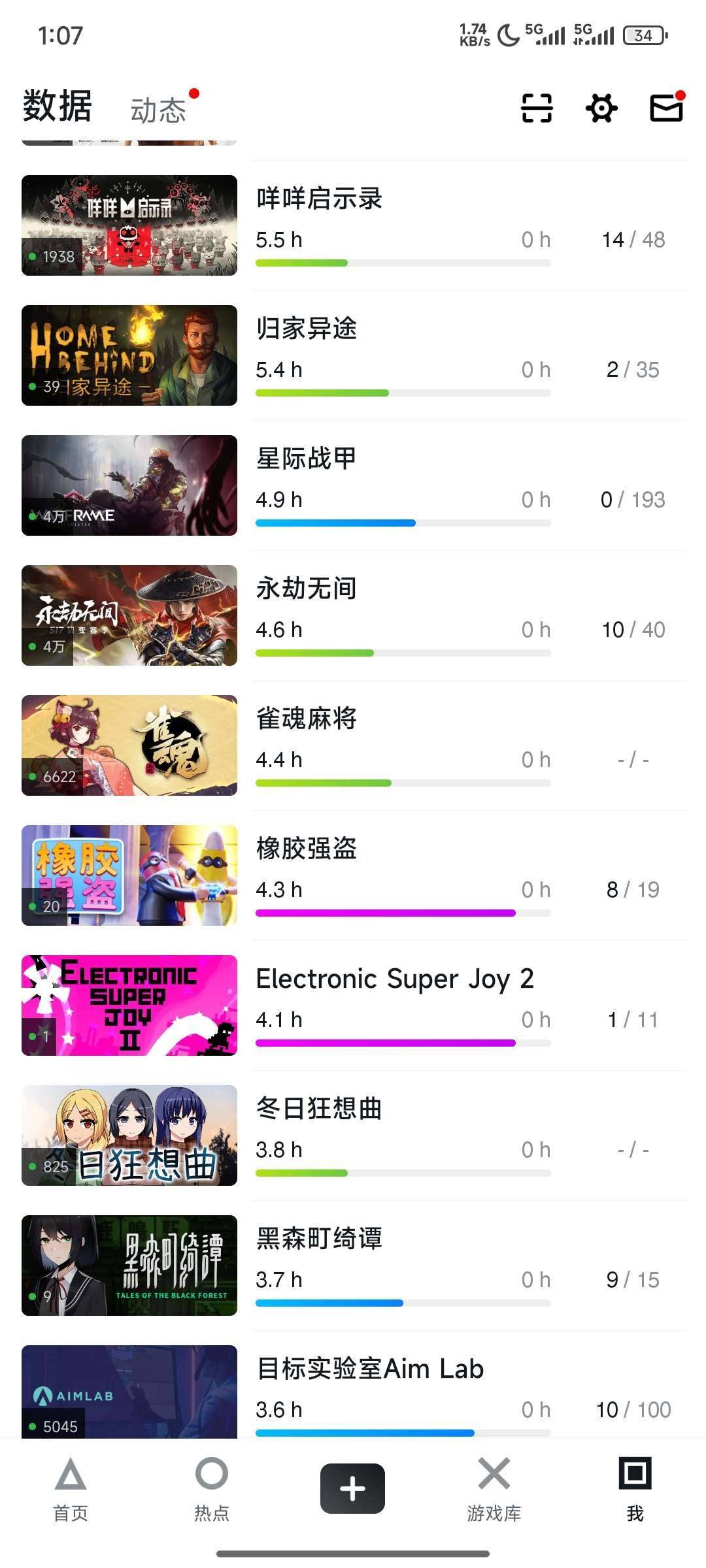
Task: Tap the purple progress bar of 橡胶强盗
Action: pyautogui.click(x=386, y=912)
